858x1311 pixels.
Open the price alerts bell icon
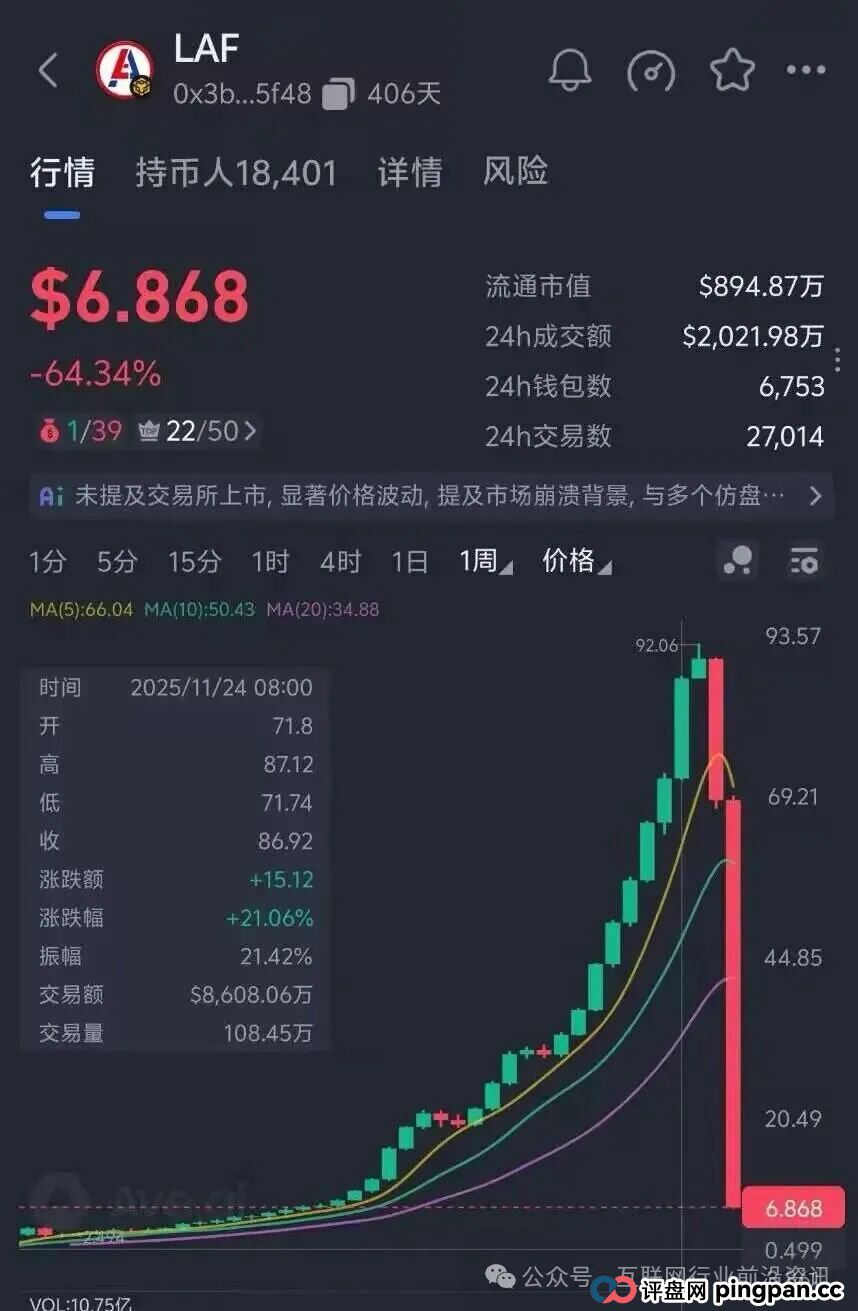click(569, 70)
